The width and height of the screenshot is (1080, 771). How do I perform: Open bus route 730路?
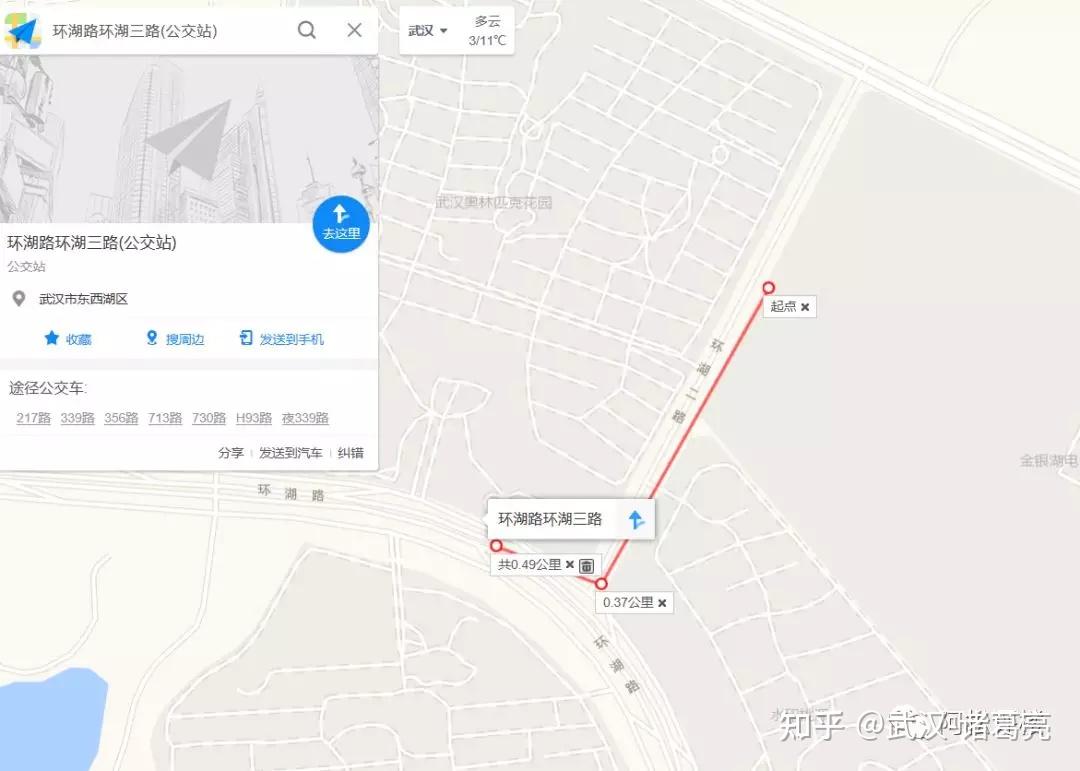click(x=209, y=418)
